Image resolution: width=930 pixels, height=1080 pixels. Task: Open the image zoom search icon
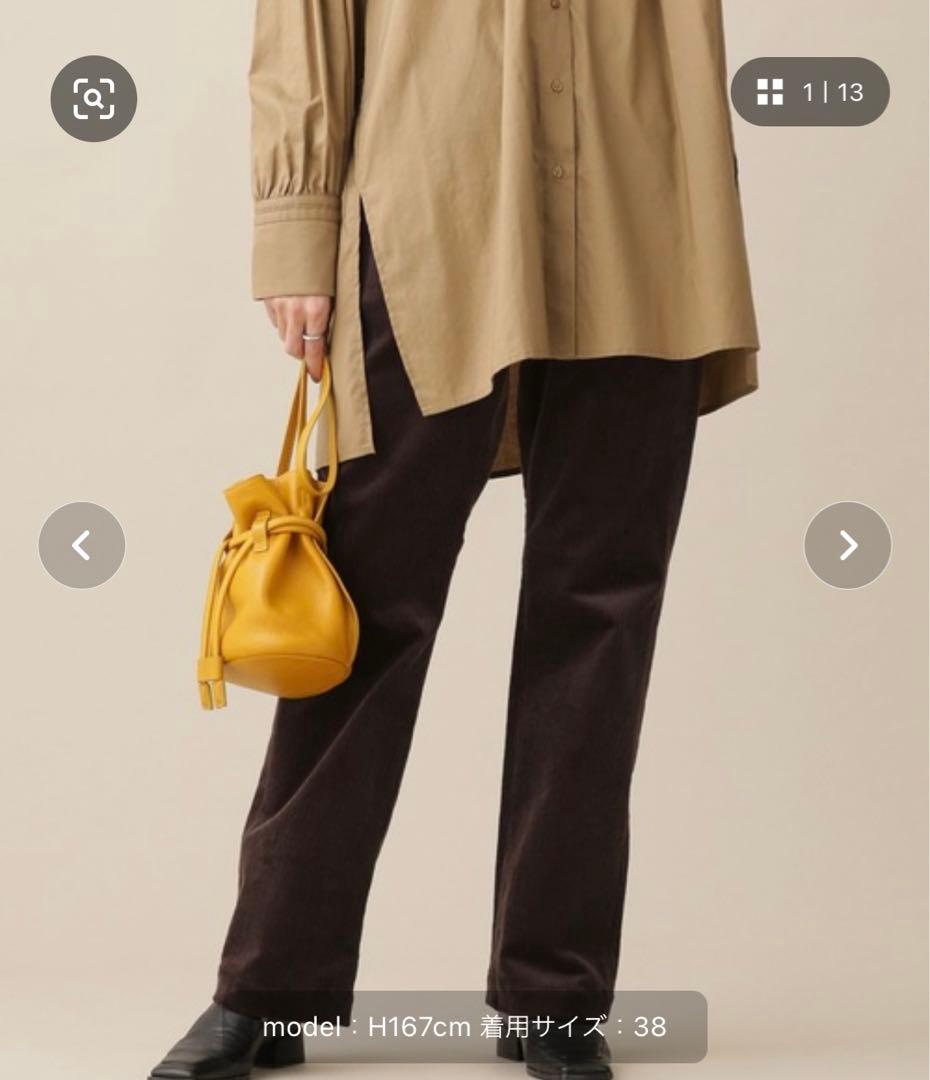pos(93,98)
